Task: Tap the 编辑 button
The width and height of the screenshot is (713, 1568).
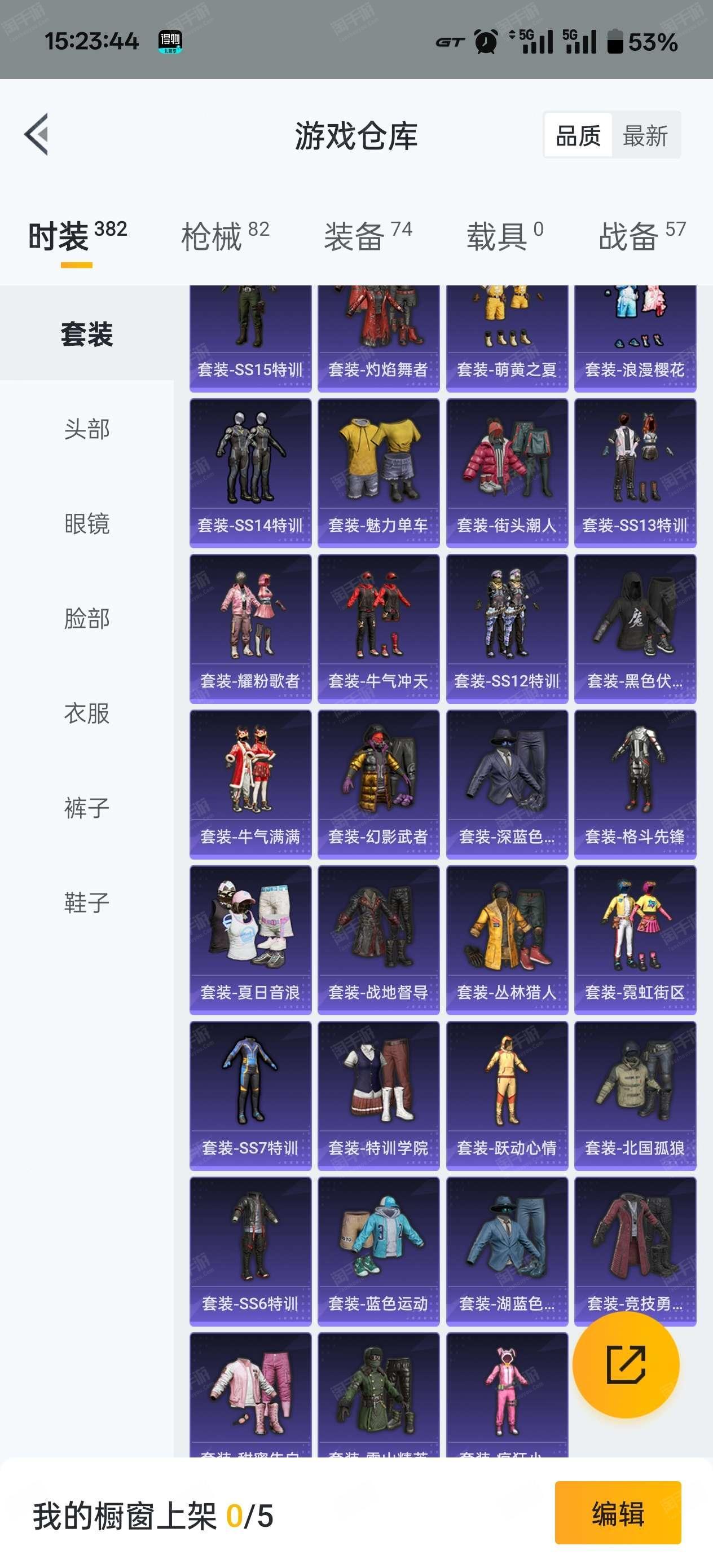Action: 618,1514
